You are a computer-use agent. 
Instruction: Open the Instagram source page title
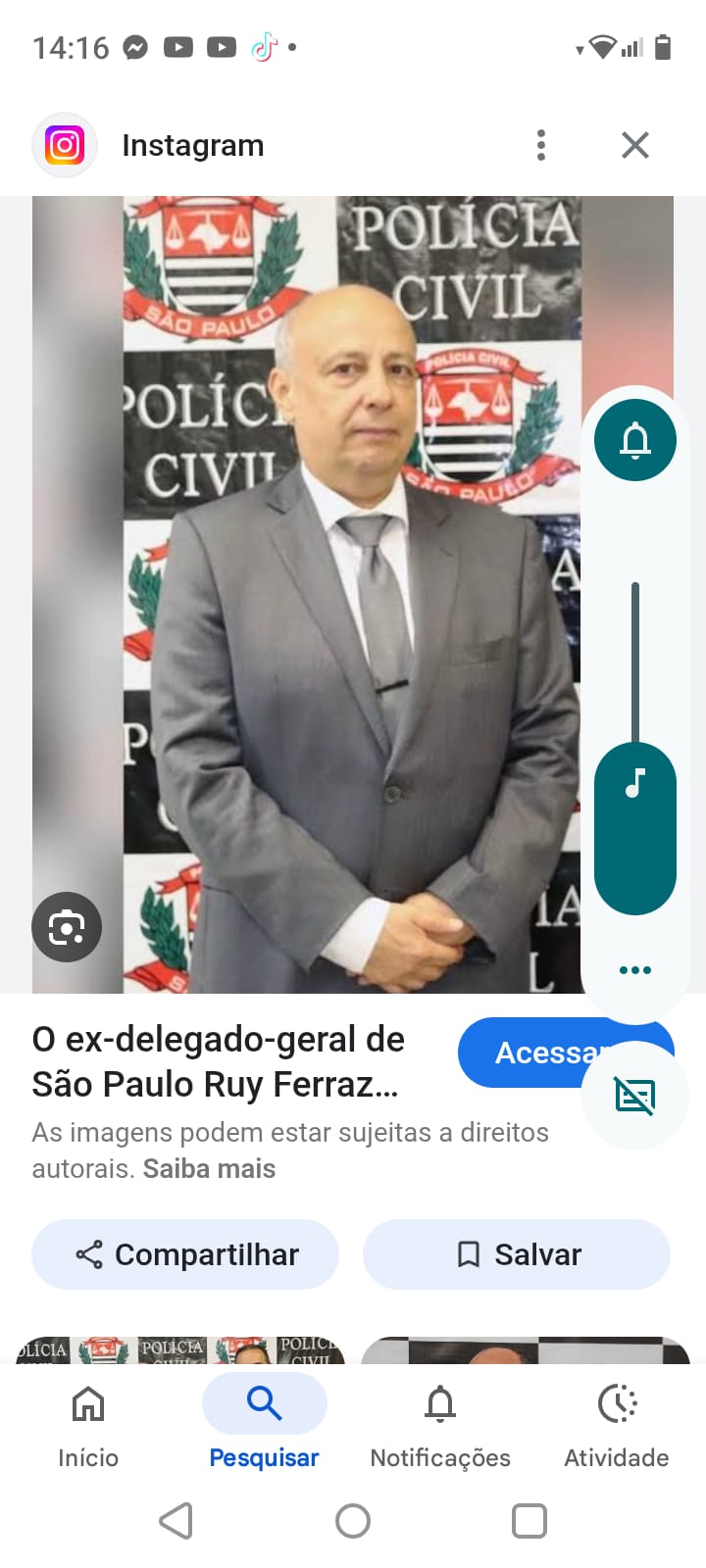click(x=192, y=145)
